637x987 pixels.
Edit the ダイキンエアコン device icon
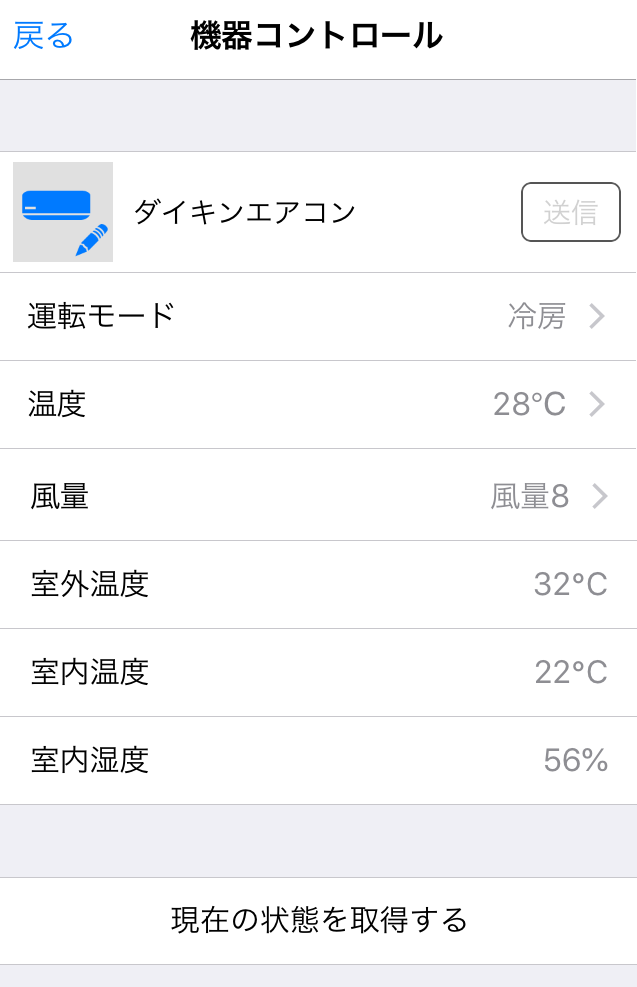63,212
